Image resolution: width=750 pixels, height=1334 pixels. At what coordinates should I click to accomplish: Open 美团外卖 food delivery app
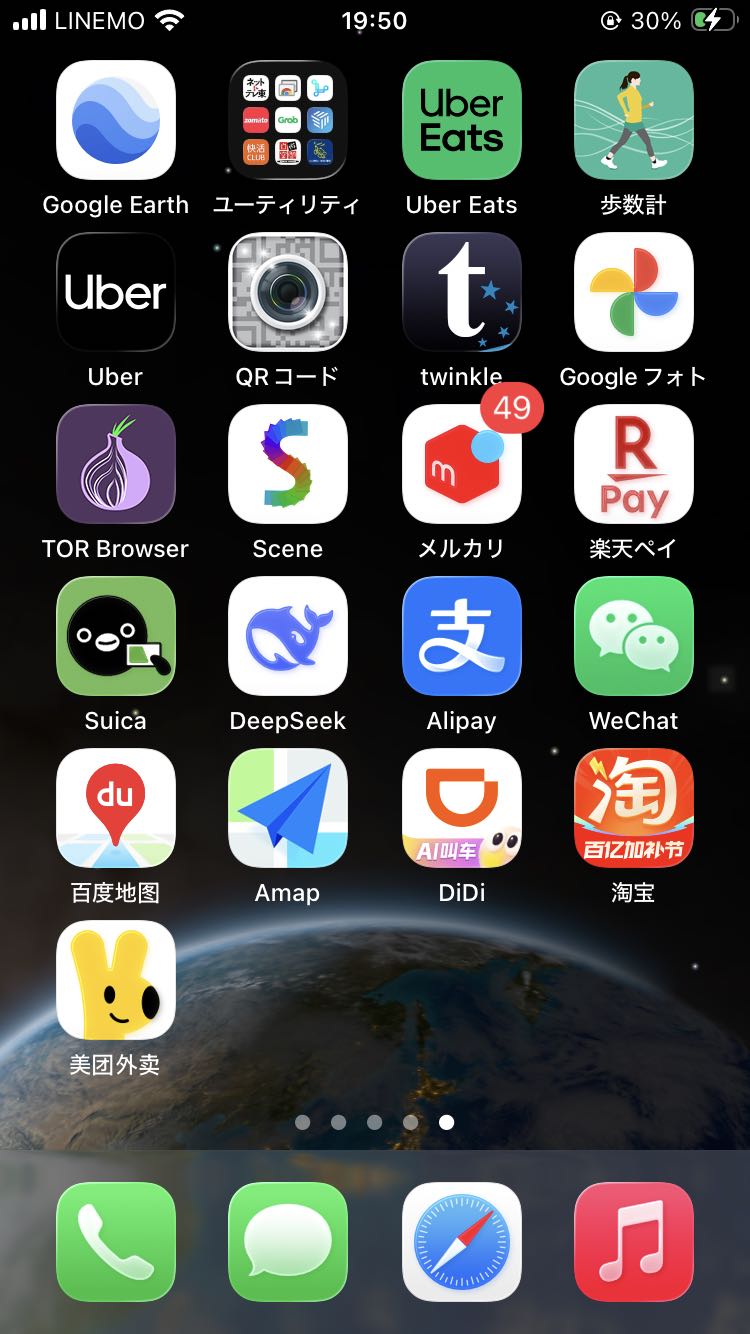[116, 980]
